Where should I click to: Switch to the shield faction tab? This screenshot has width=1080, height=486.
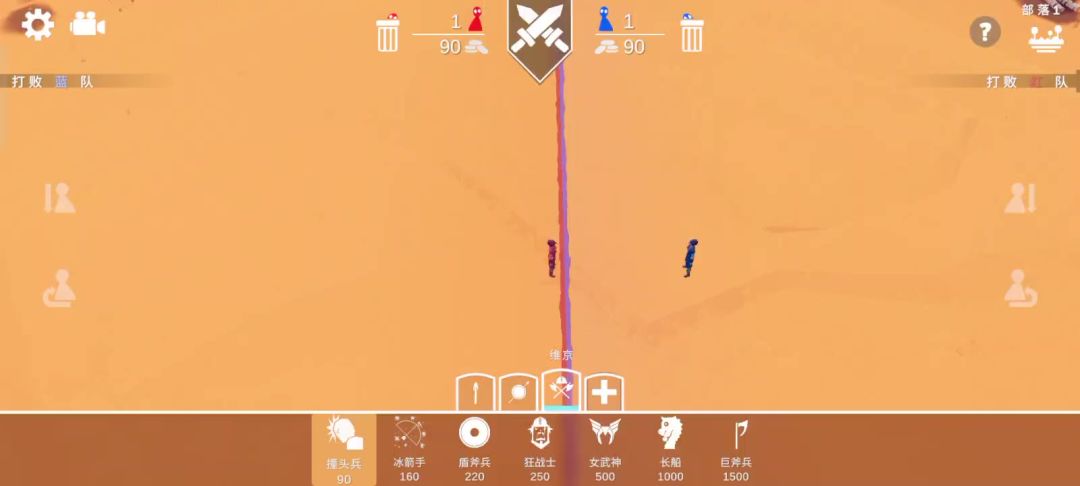(518, 392)
